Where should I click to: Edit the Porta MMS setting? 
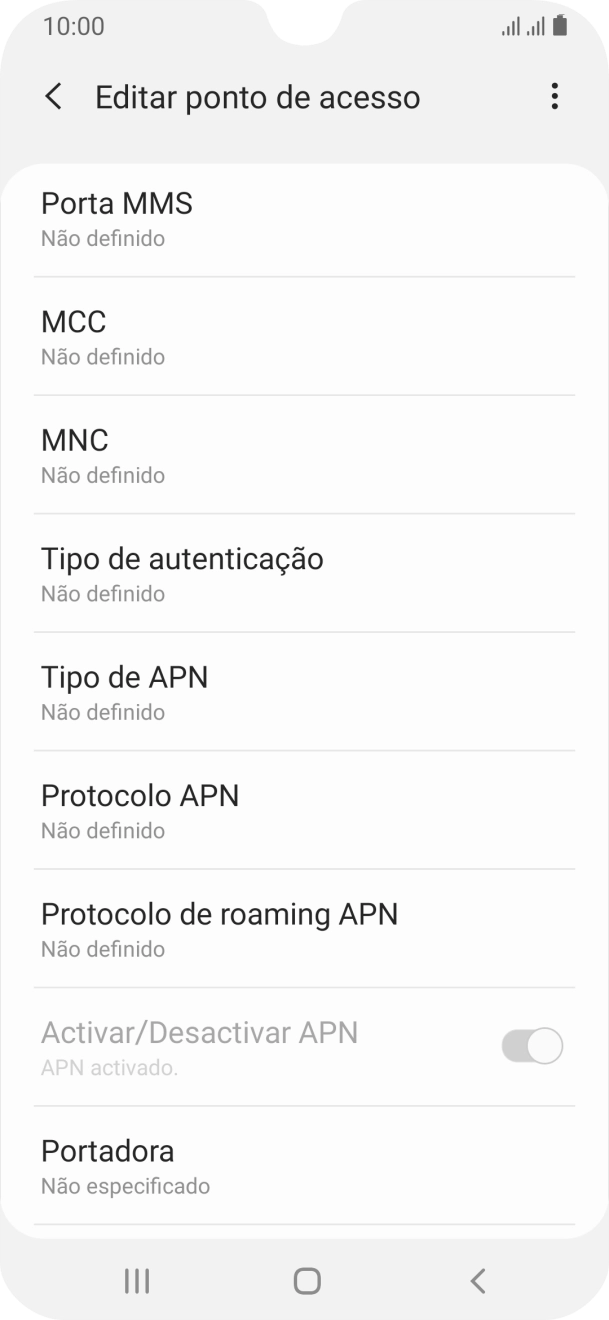(x=304, y=219)
